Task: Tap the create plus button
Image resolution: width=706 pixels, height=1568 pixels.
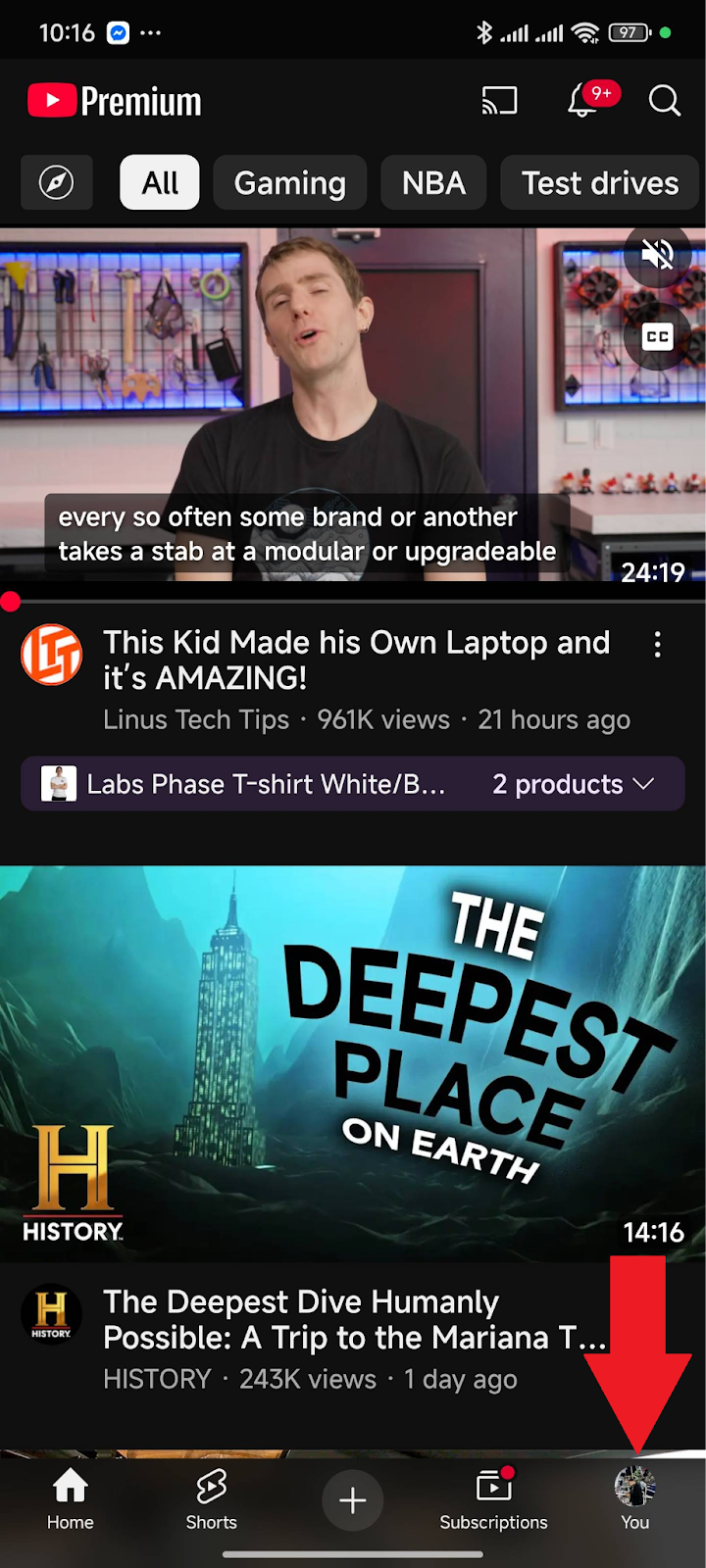Action: pos(353,1499)
